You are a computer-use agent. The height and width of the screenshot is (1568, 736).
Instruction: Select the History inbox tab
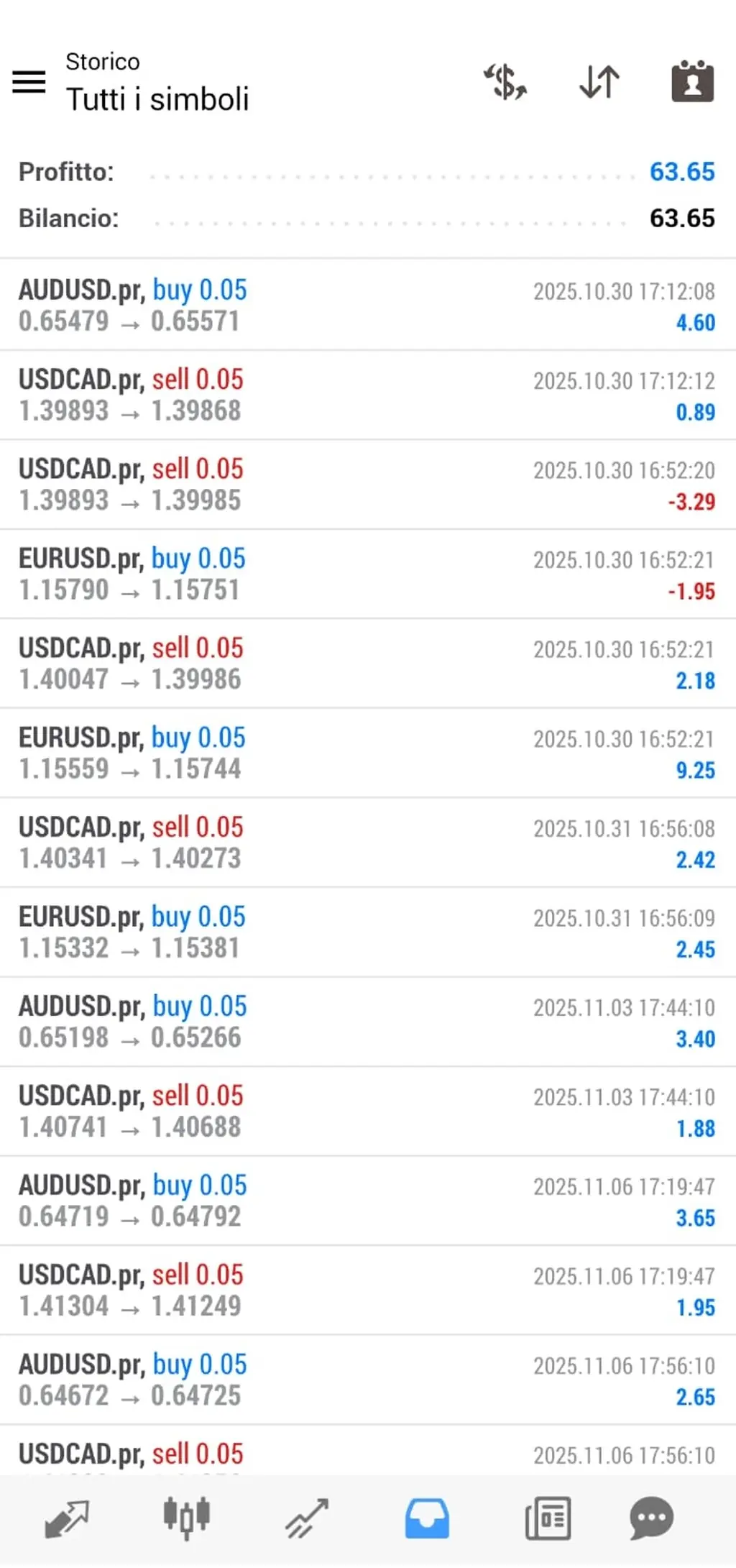click(x=427, y=1519)
